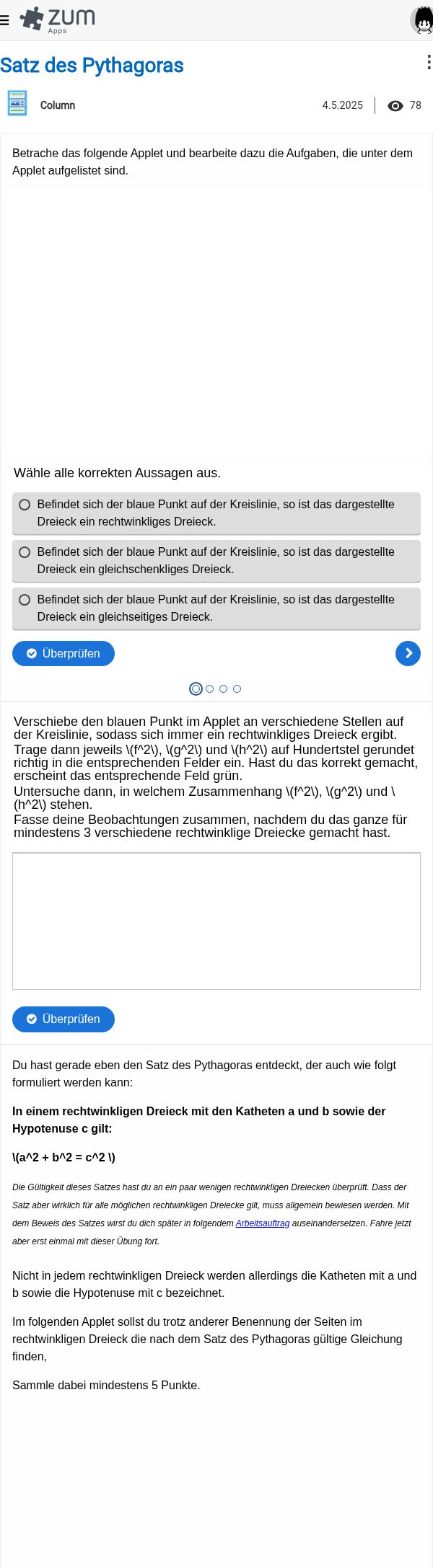Open the Arbeitsauftrag link
Image resolution: width=433 pixels, height=1568 pixels.
click(x=262, y=1223)
